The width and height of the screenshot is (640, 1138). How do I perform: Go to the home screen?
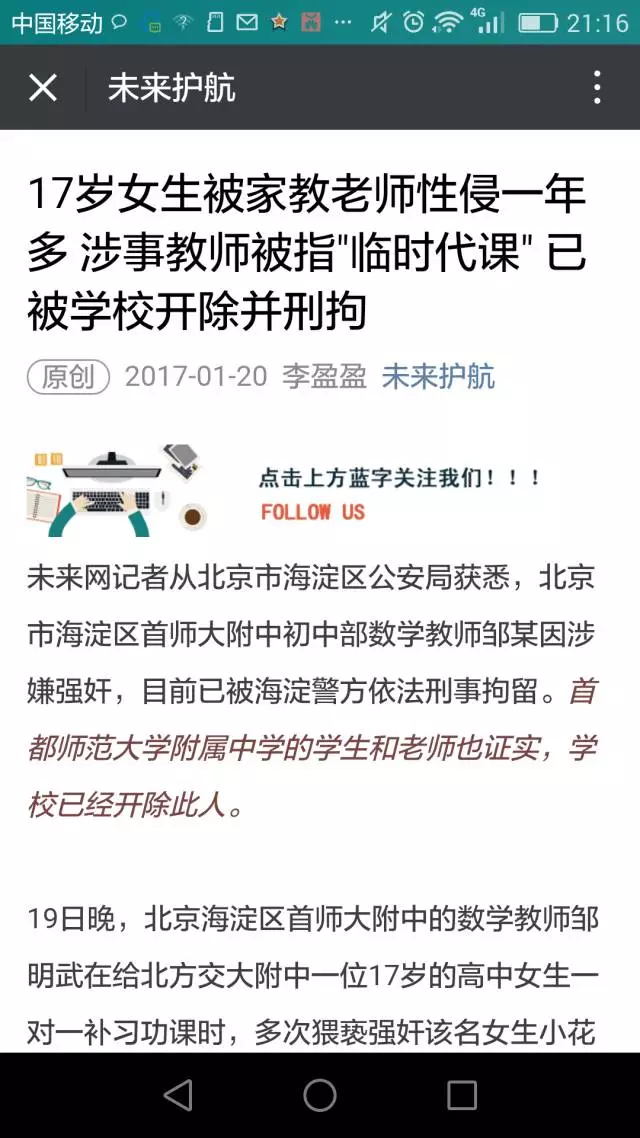(320, 1095)
